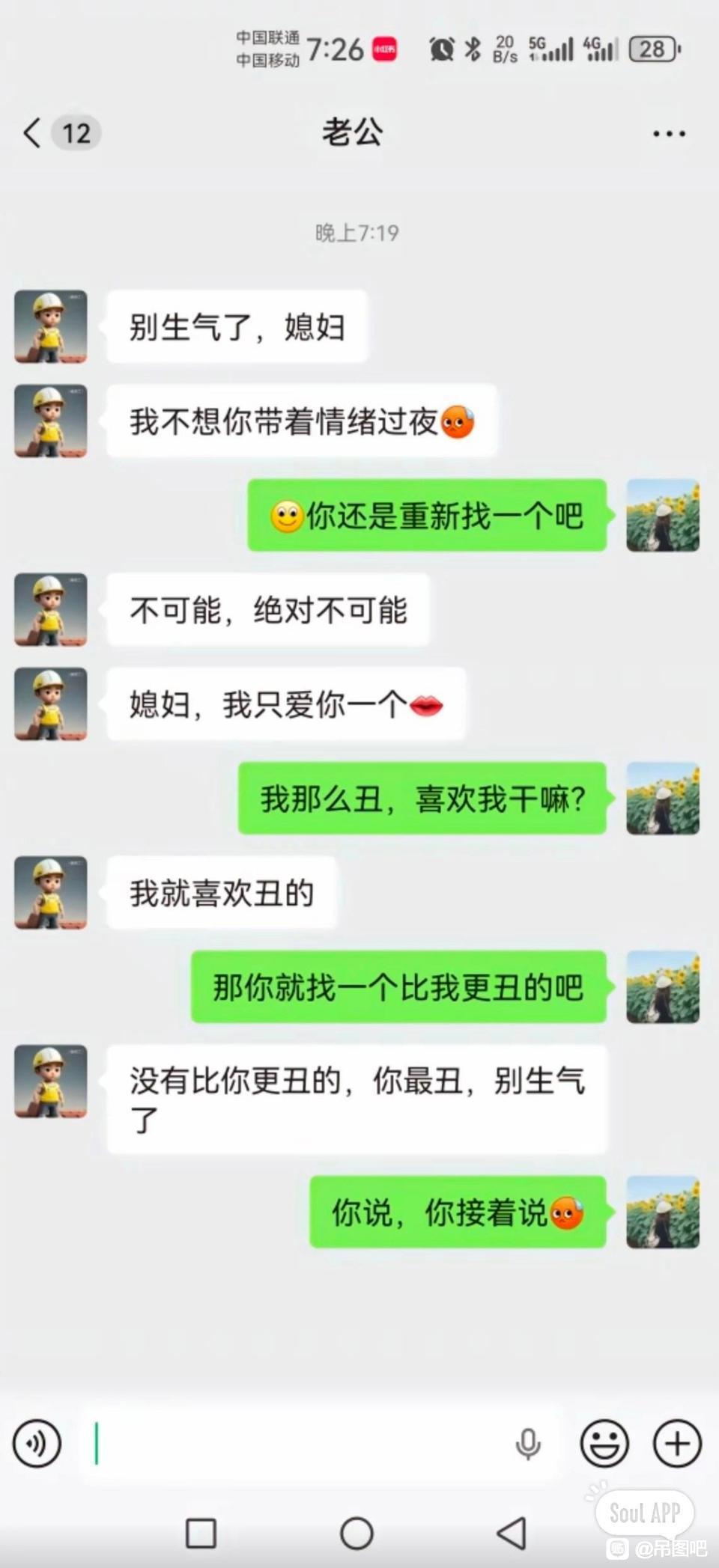This screenshot has height=1568, width=719.
Task: Tap the Soul APP watermark
Action: tap(645, 1513)
